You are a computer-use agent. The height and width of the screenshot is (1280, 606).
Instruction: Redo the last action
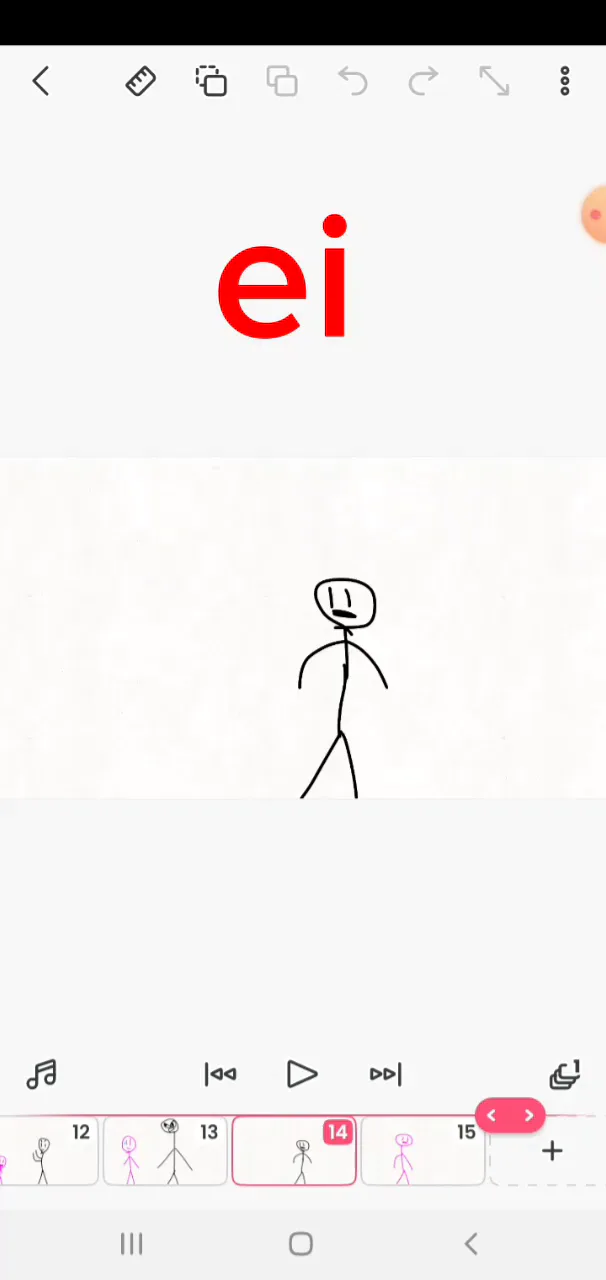click(423, 82)
